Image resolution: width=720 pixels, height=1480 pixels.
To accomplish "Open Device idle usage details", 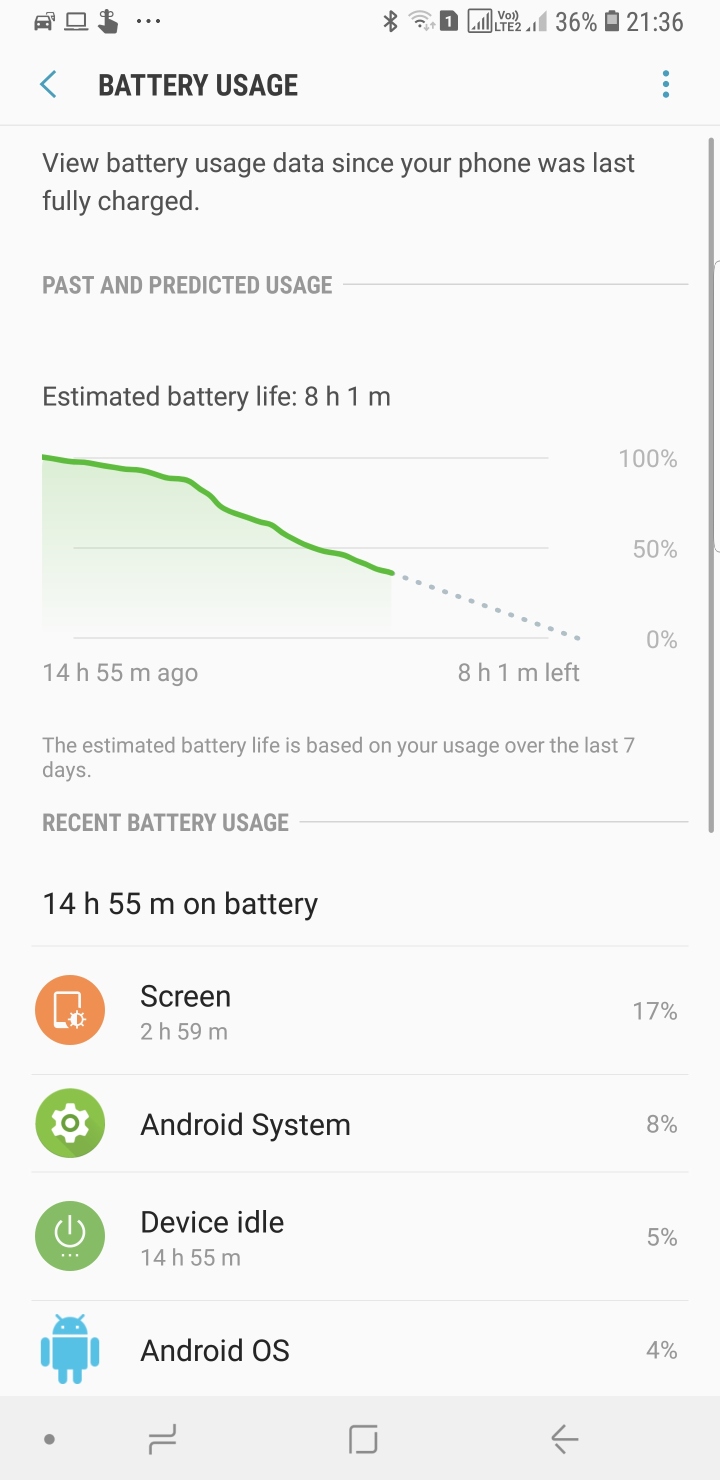I will pos(360,1238).
